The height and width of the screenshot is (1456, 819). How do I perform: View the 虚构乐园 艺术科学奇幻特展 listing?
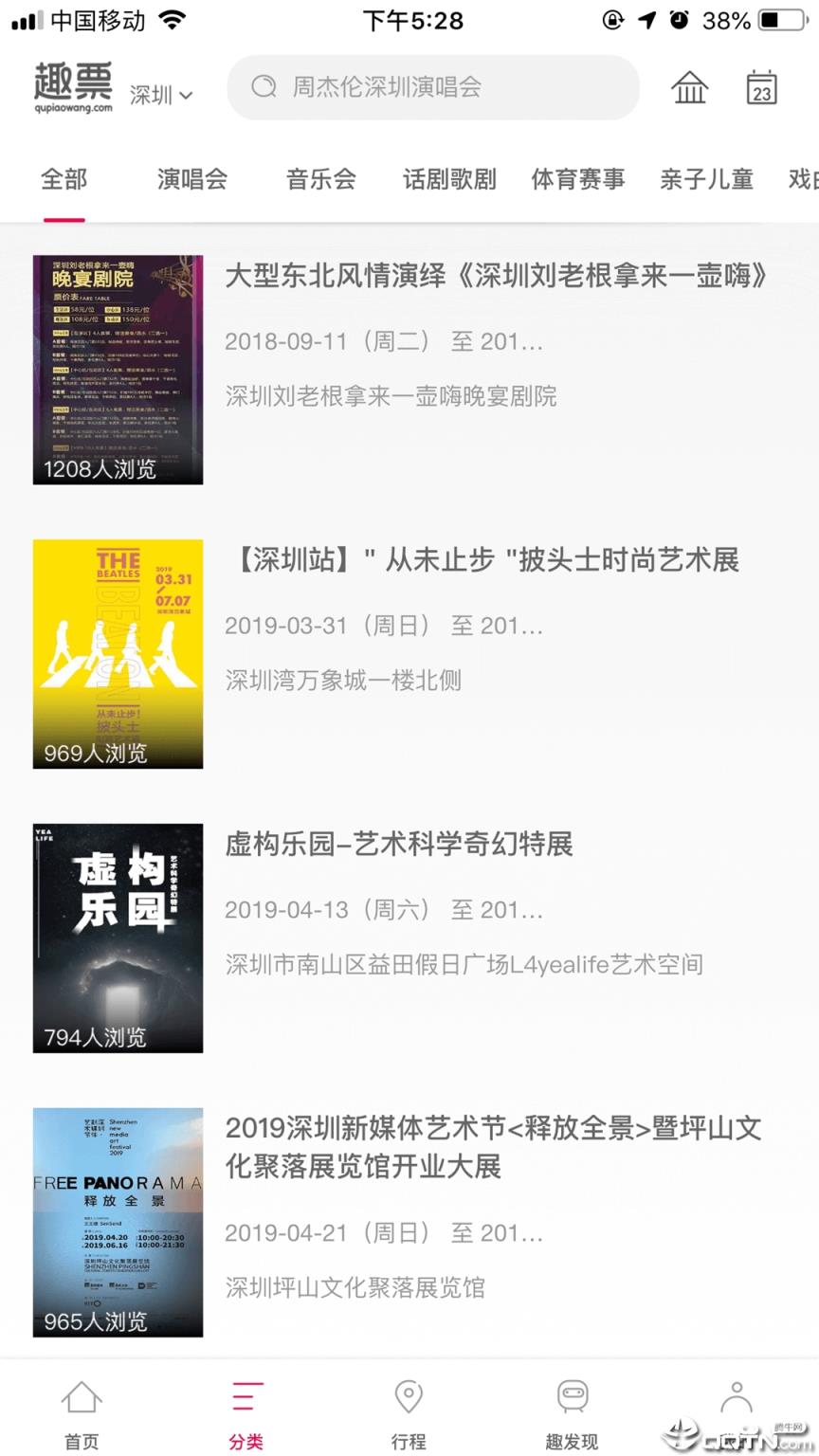[399, 845]
